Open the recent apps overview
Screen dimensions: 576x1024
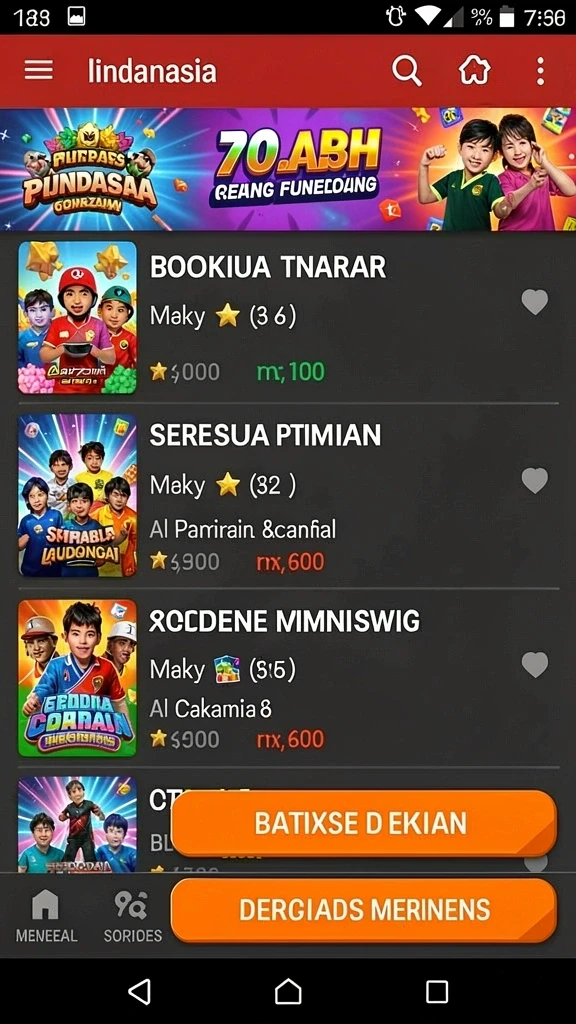point(436,991)
